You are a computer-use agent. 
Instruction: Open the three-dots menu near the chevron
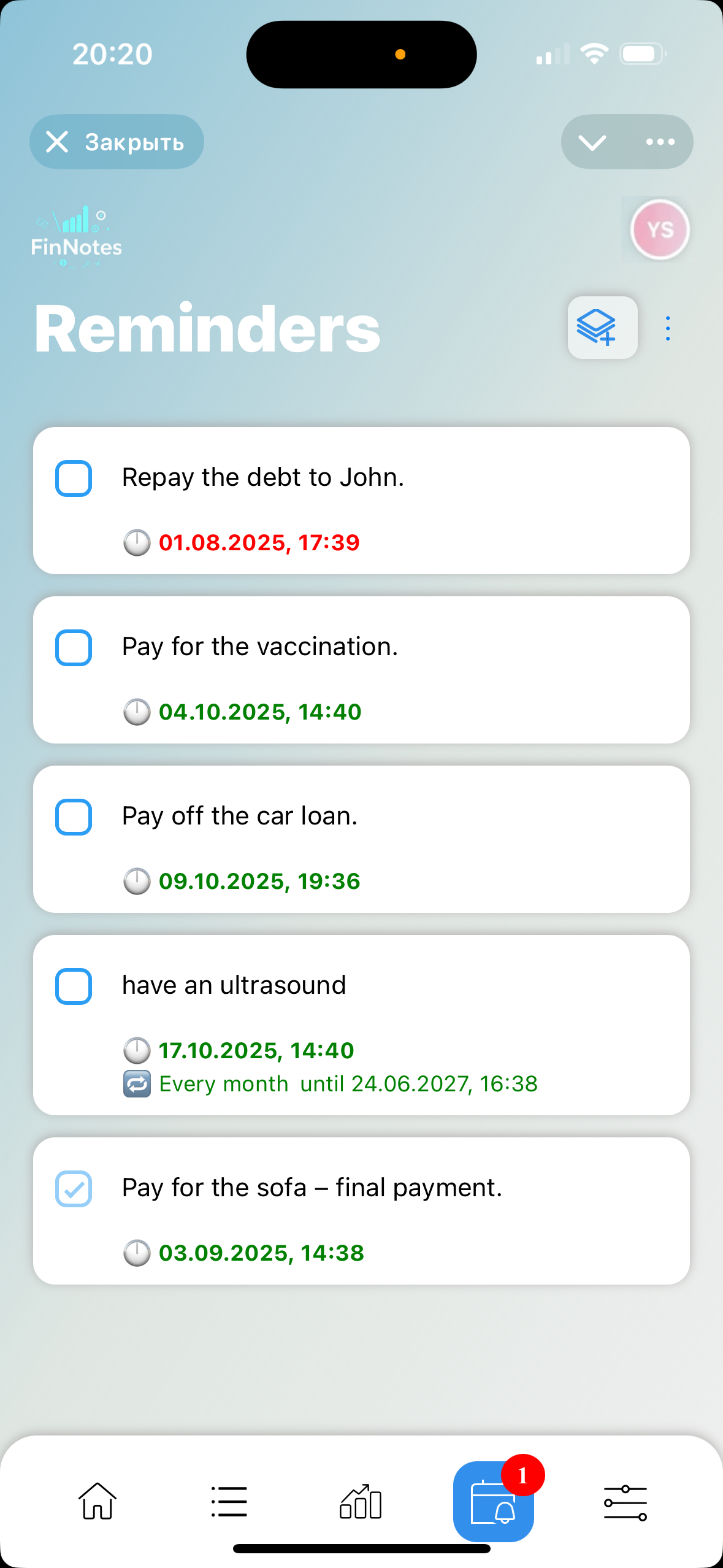click(x=658, y=142)
